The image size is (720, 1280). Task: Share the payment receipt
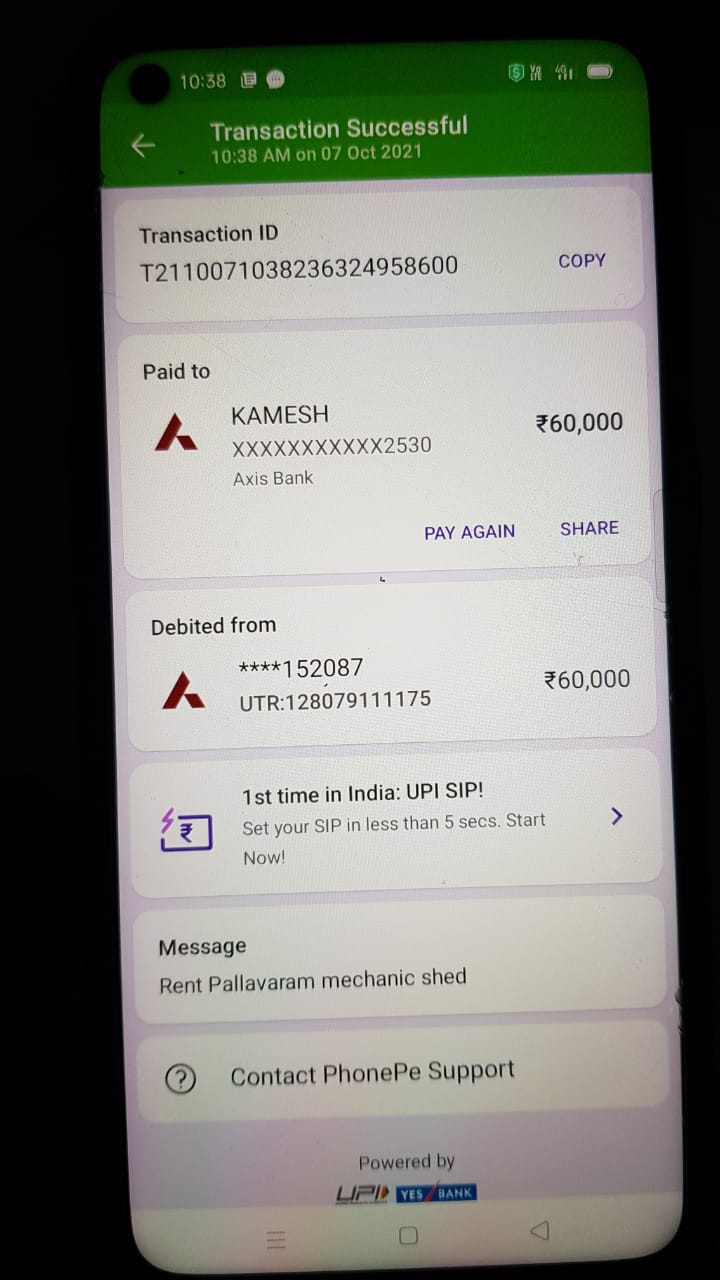point(589,528)
